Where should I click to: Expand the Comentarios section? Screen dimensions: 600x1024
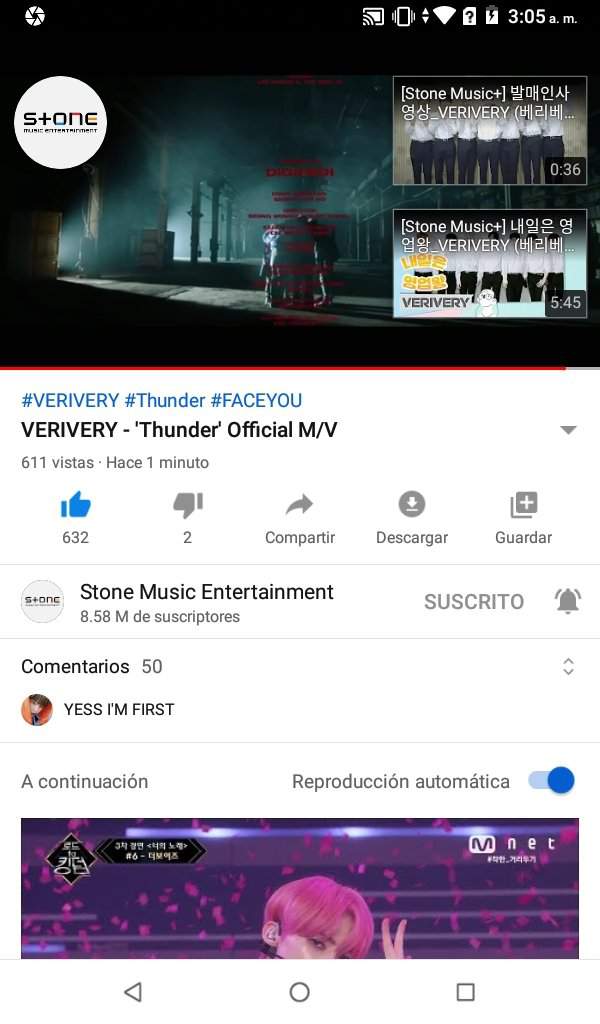[567, 667]
